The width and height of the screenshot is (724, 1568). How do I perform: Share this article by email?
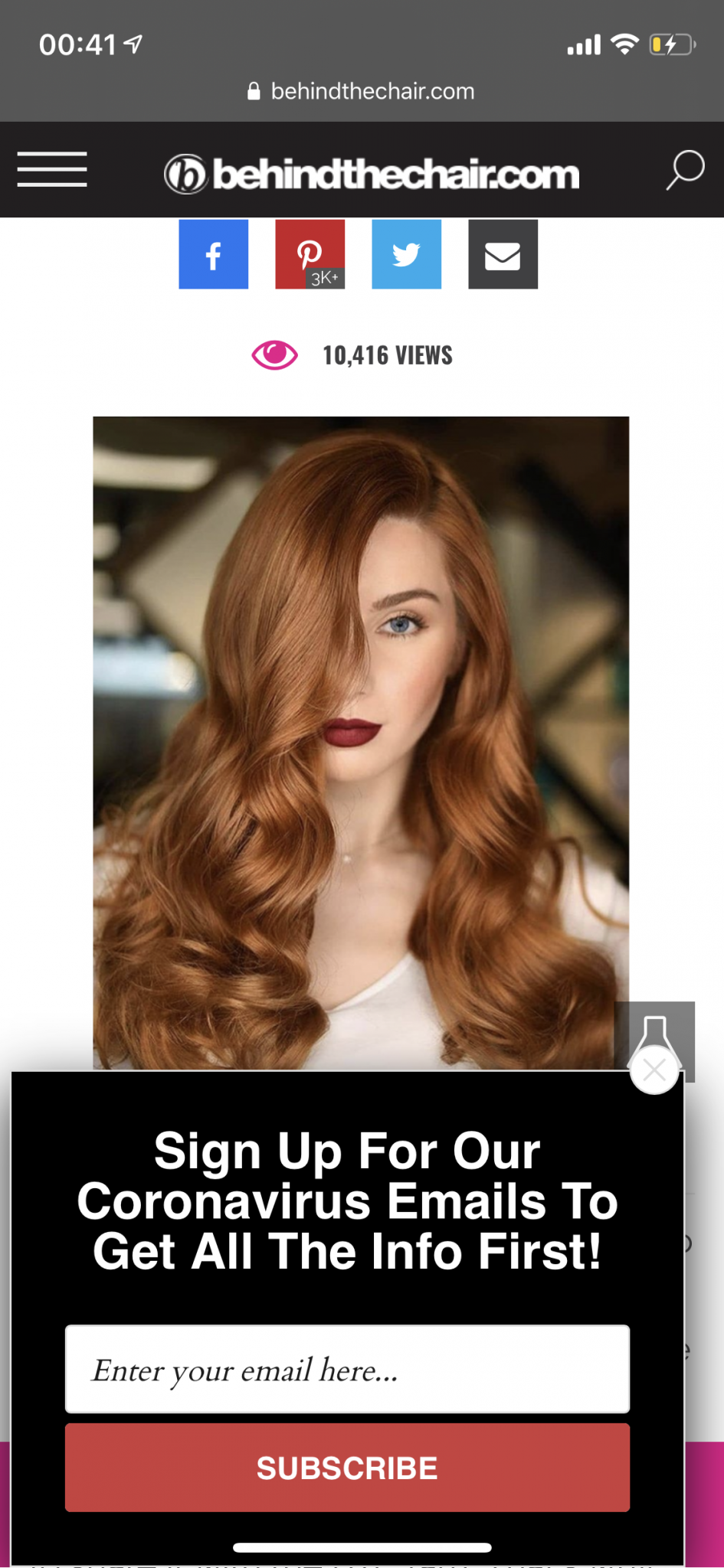click(503, 254)
